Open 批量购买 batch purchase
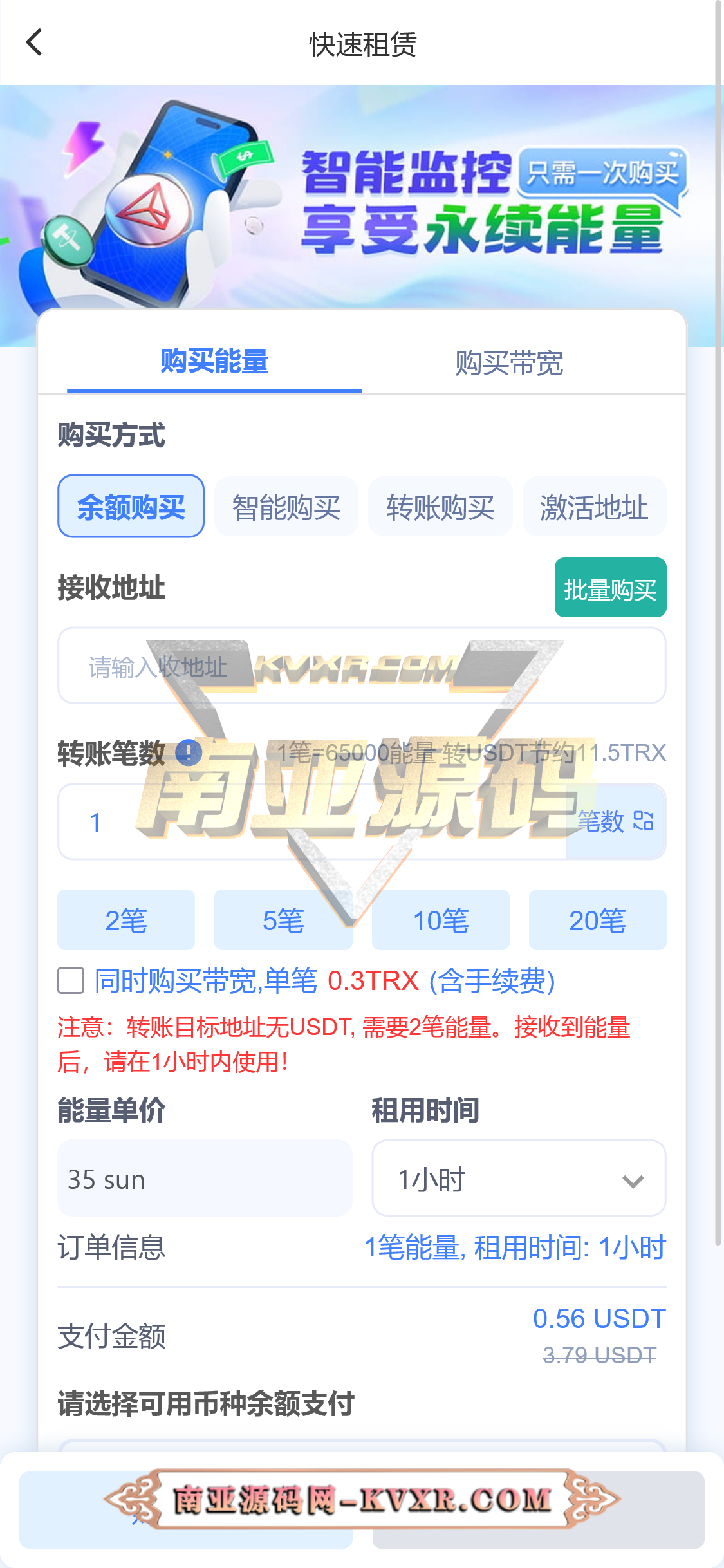The width and height of the screenshot is (724, 1568). (x=610, y=588)
